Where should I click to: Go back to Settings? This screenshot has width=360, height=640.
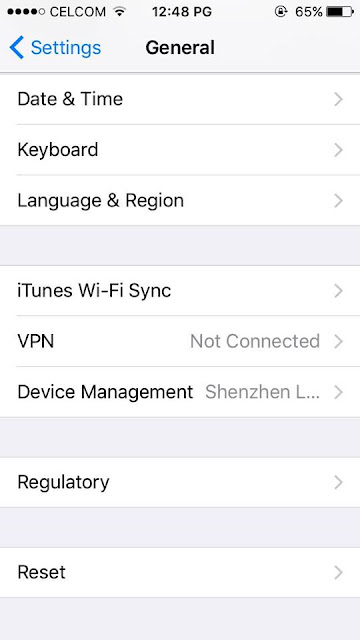click(x=55, y=48)
